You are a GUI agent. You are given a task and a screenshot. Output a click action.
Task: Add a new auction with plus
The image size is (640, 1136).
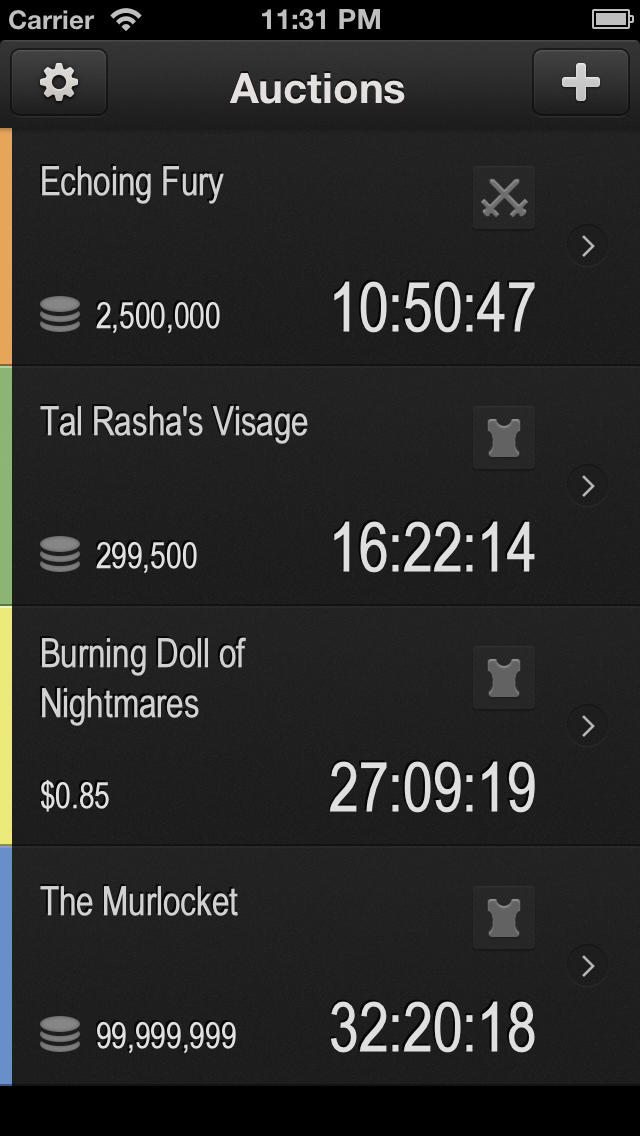[x=581, y=83]
